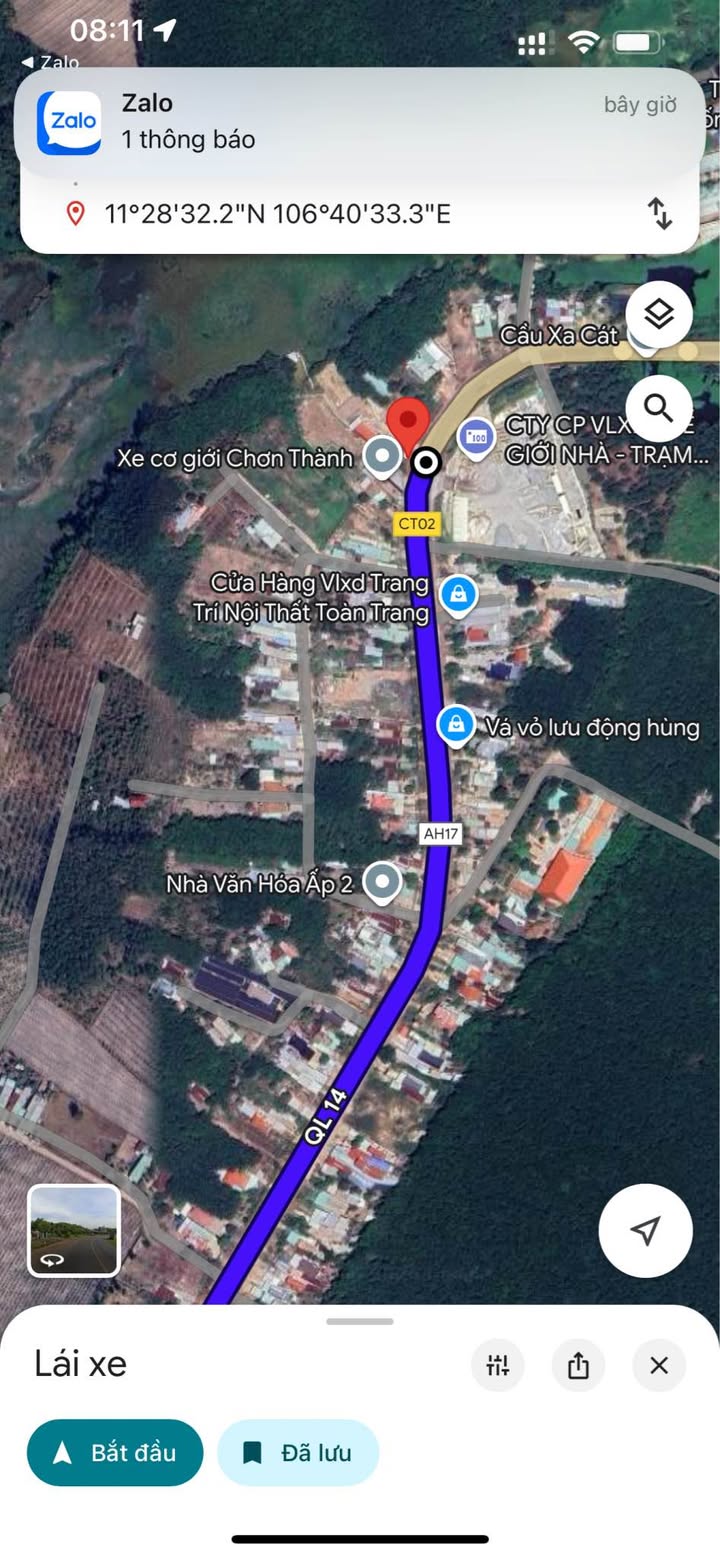Open Cửa Hàng Vlxd Toàn Trang pin
Viewport: 720px width, 1557px height.
tap(458, 596)
